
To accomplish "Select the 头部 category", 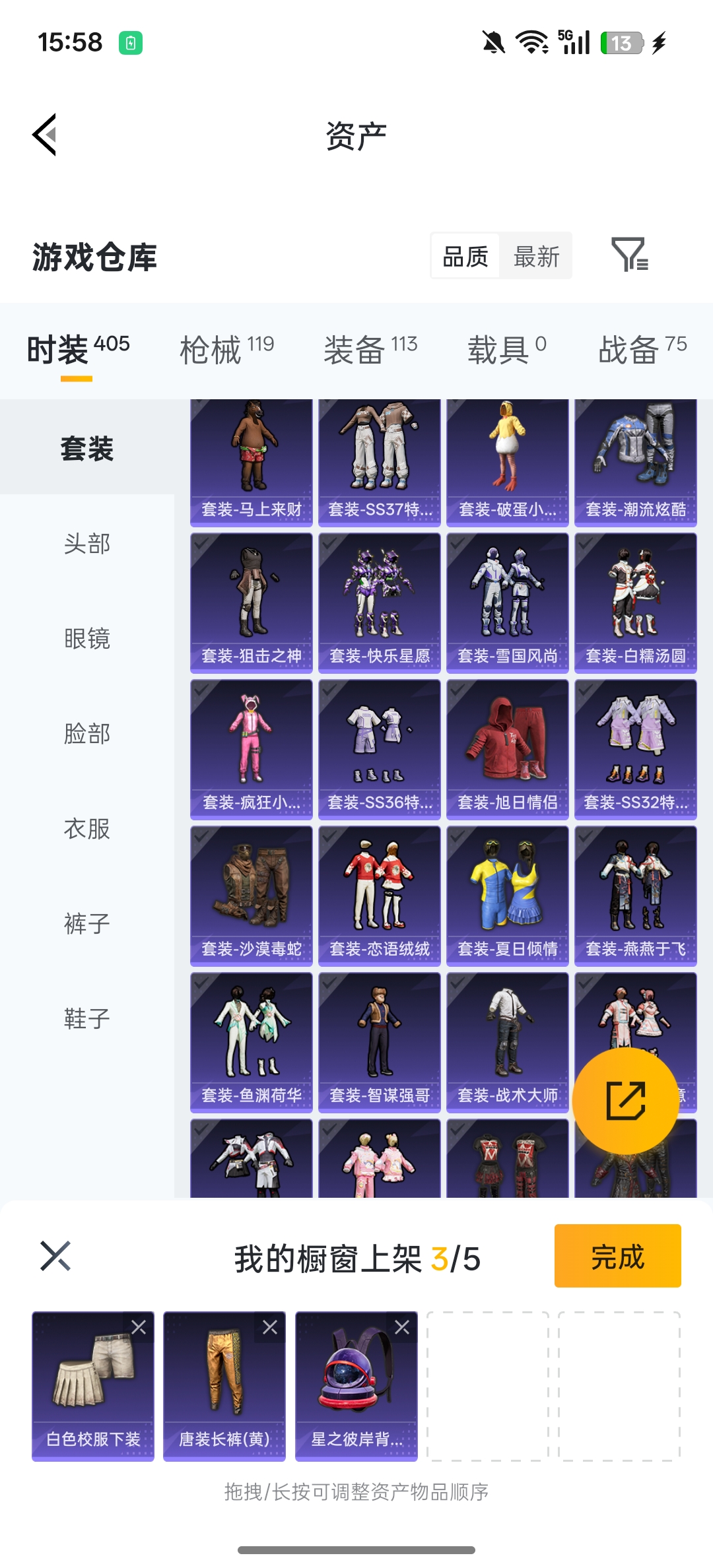I will click(x=87, y=544).
